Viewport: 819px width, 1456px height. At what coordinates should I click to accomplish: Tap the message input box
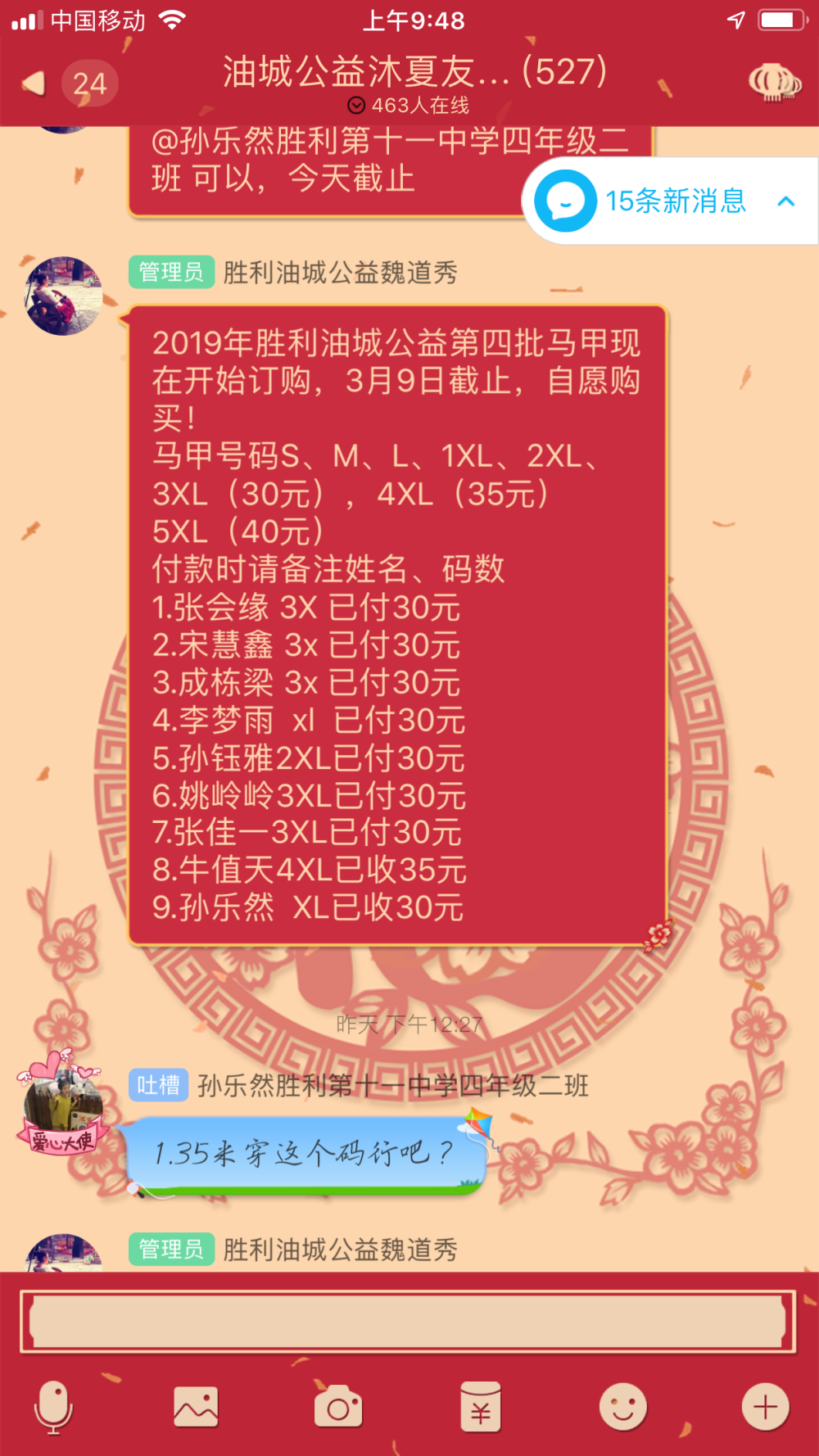tap(408, 1321)
